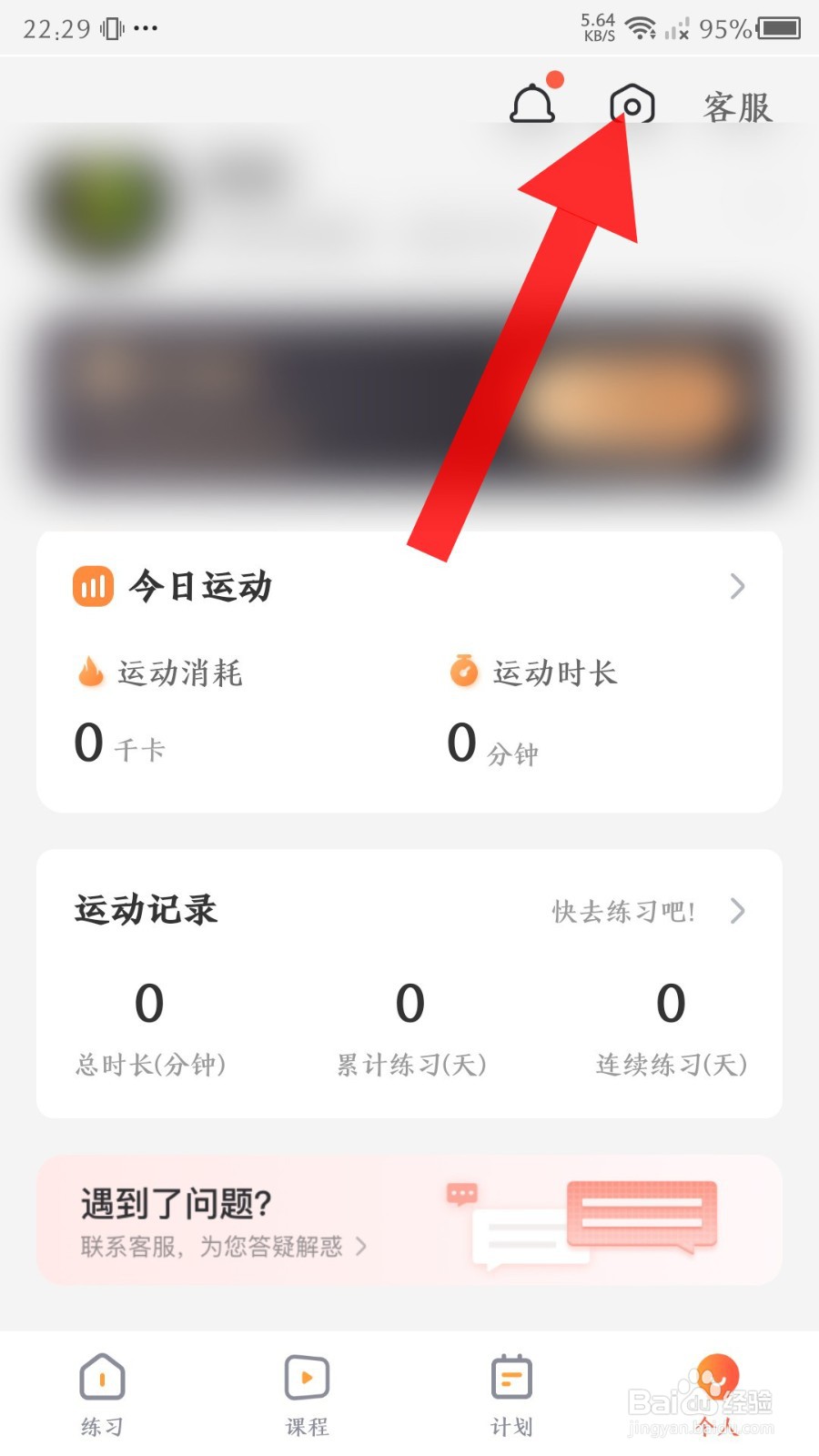Open 运动记录 via the 快去练习吧 chevron
Image resolution: width=819 pixels, height=1456 pixels.
[x=738, y=911]
